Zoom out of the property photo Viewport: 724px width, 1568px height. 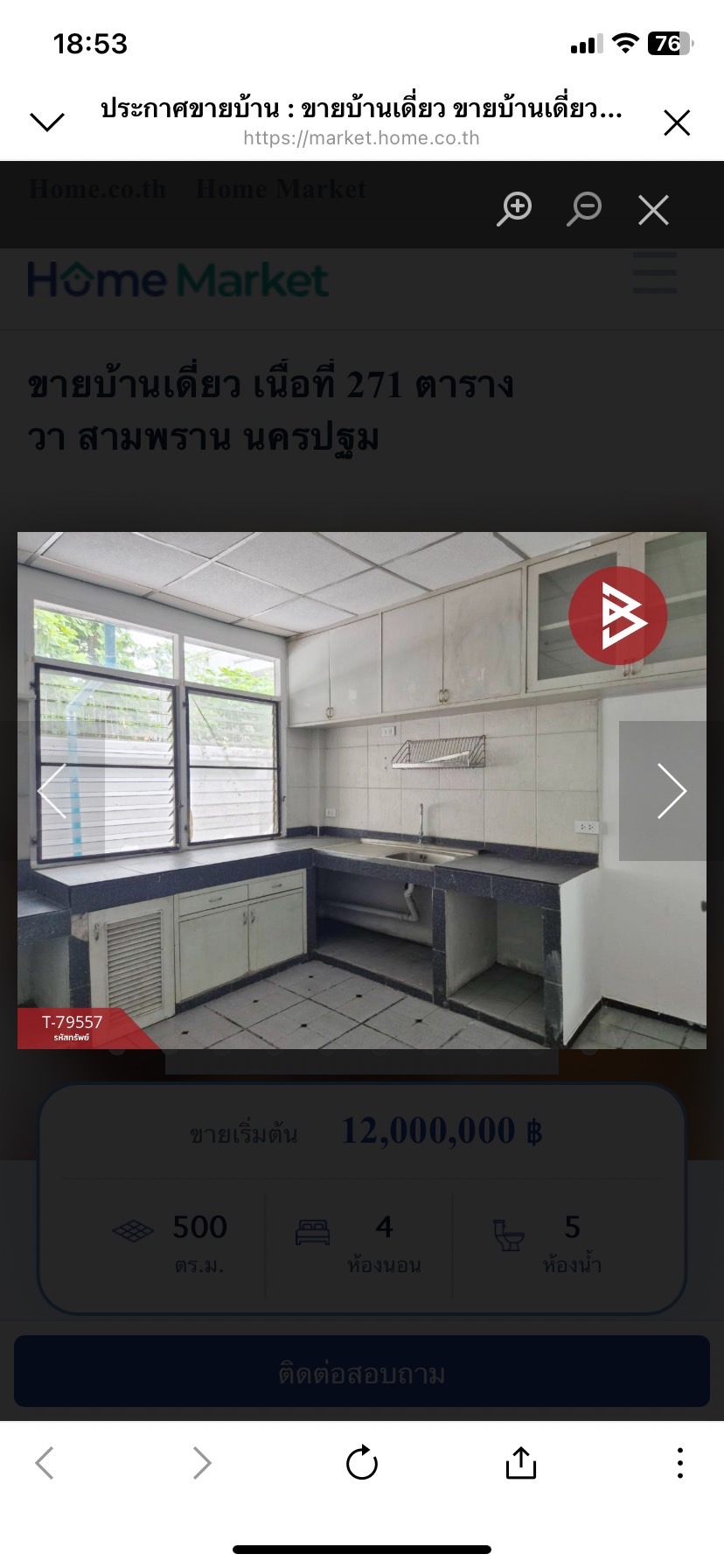[584, 209]
